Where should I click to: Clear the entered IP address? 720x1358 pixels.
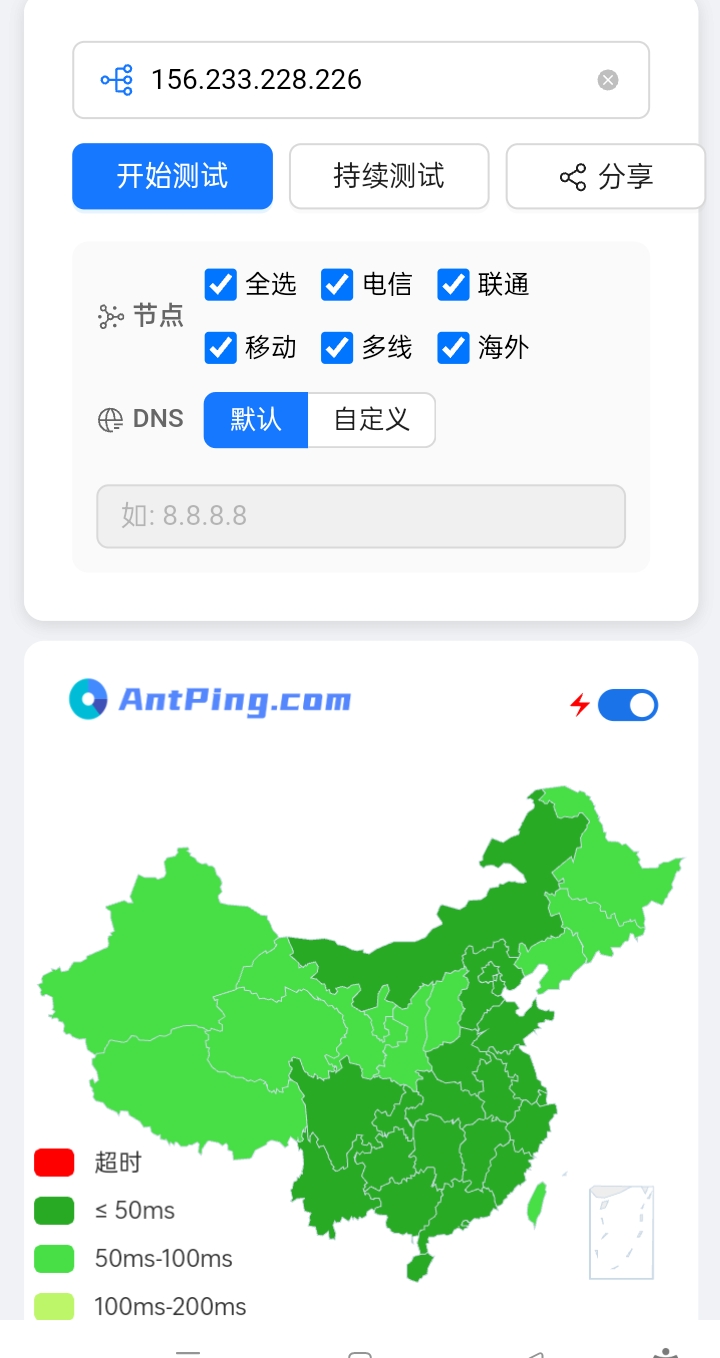point(608,80)
